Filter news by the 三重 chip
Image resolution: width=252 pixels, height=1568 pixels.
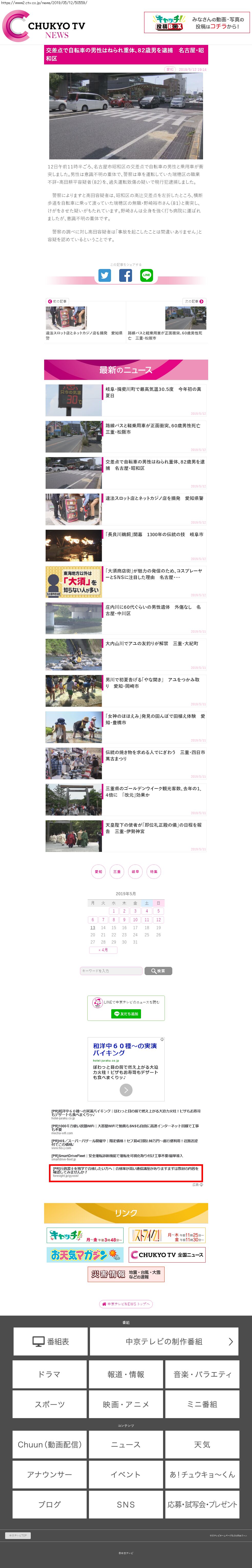point(117,872)
